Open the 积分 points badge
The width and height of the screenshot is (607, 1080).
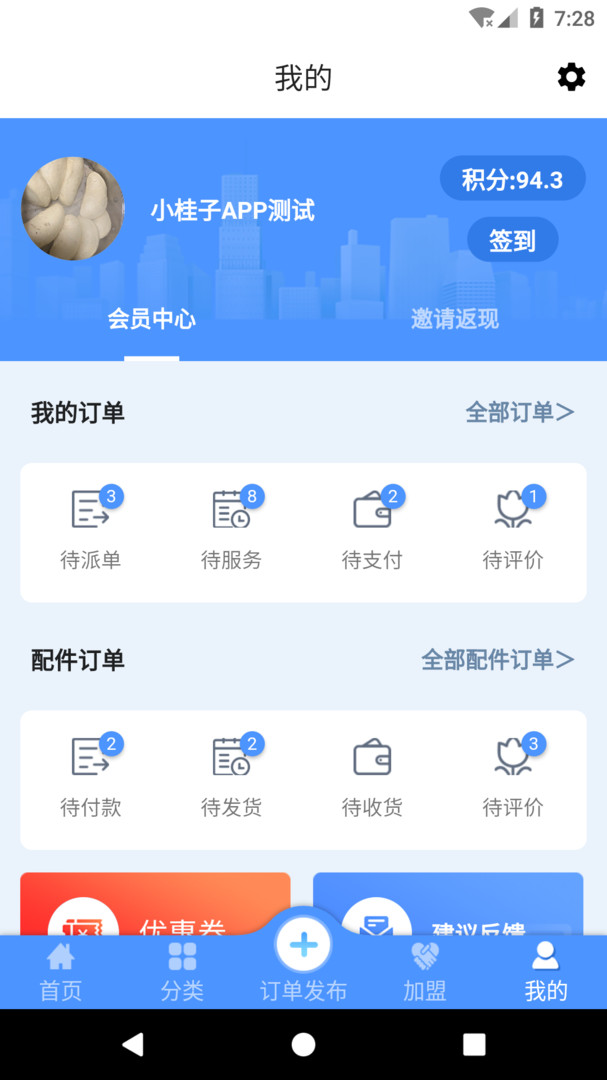512,180
